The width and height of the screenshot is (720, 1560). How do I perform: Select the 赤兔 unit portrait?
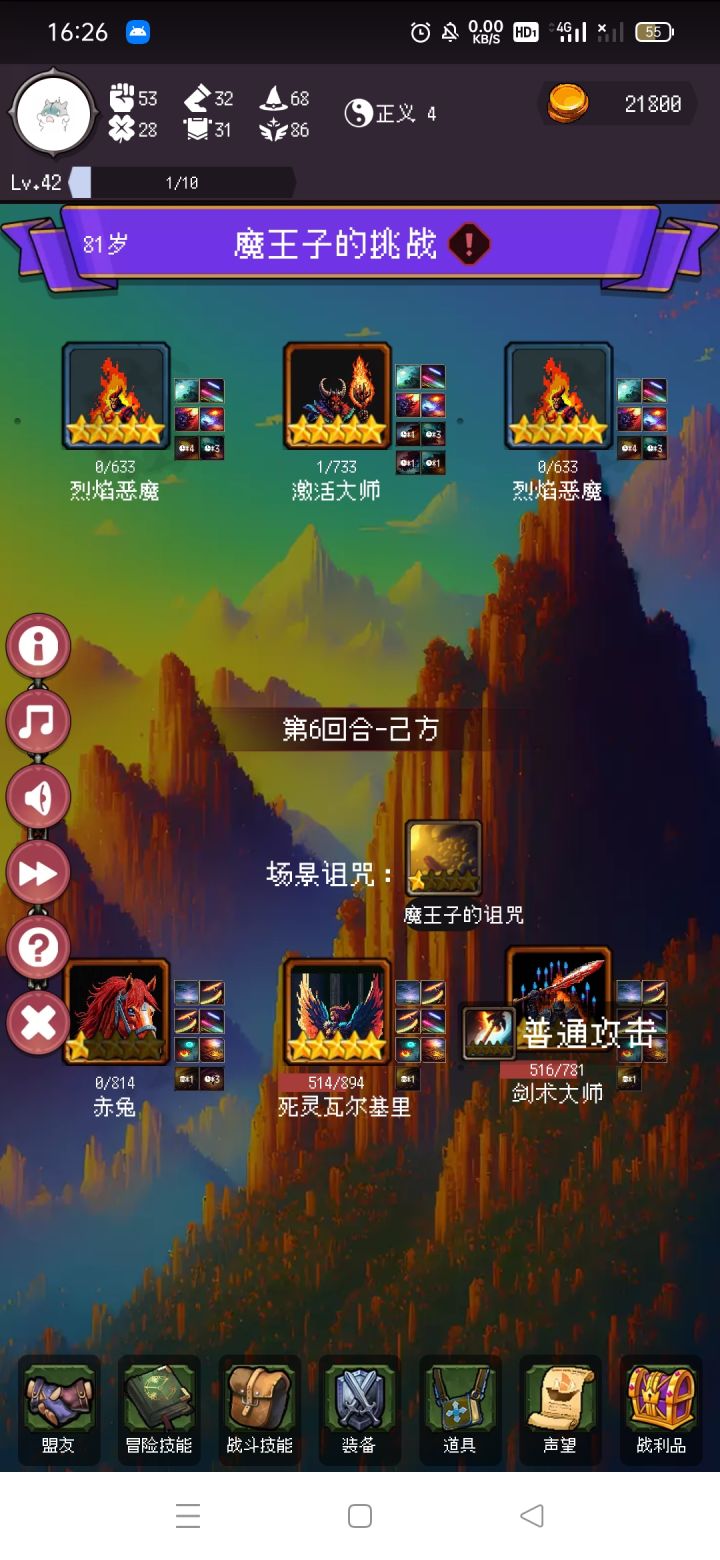pos(115,1010)
